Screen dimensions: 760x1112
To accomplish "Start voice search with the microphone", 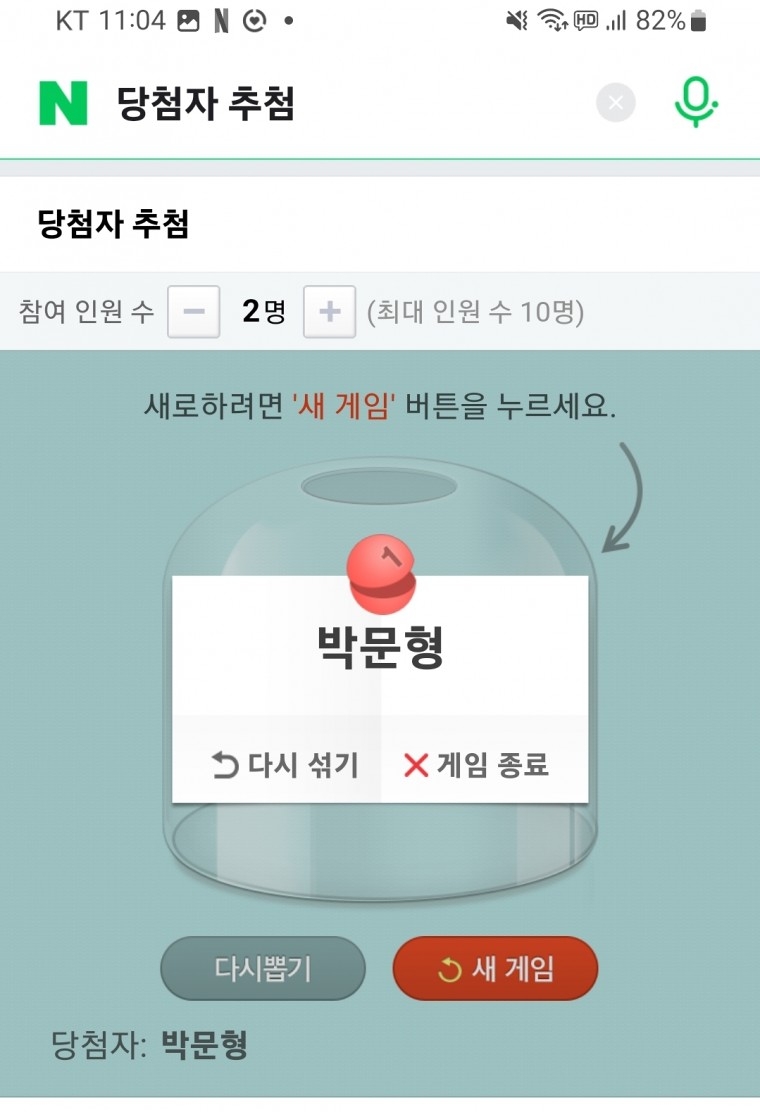I will pyautogui.click(x=695, y=103).
